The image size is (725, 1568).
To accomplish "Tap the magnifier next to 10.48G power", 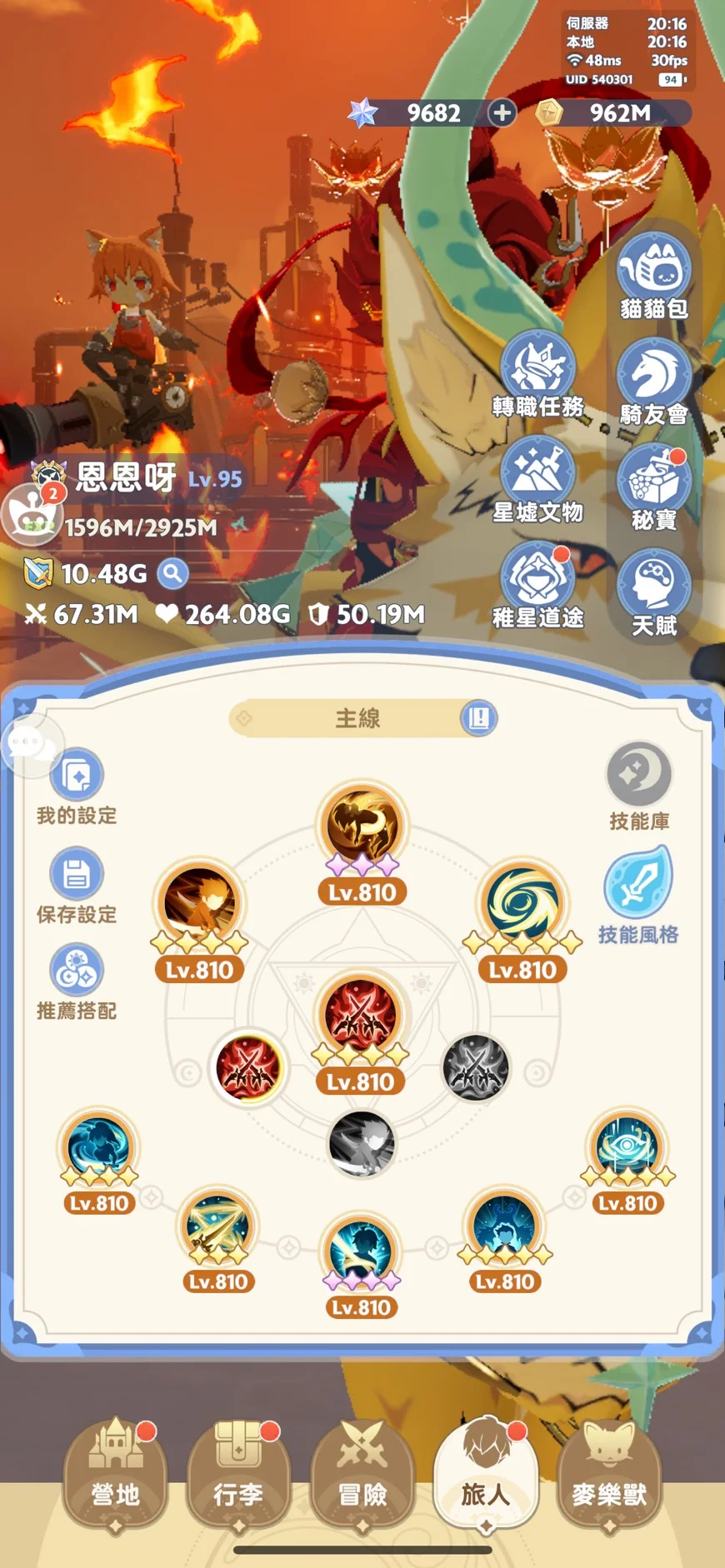I will [172, 573].
